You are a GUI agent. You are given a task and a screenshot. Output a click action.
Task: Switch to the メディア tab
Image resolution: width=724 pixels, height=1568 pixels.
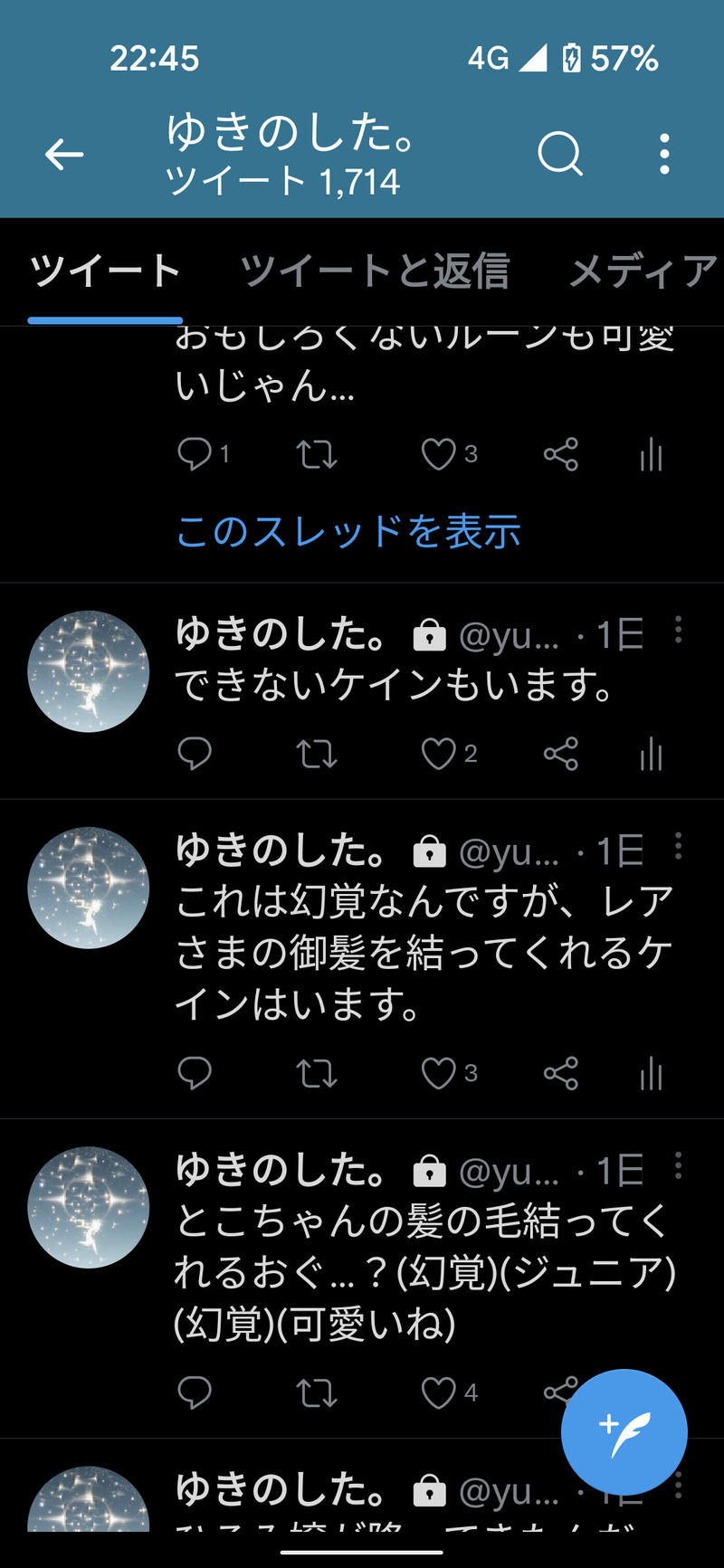coord(643,271)
